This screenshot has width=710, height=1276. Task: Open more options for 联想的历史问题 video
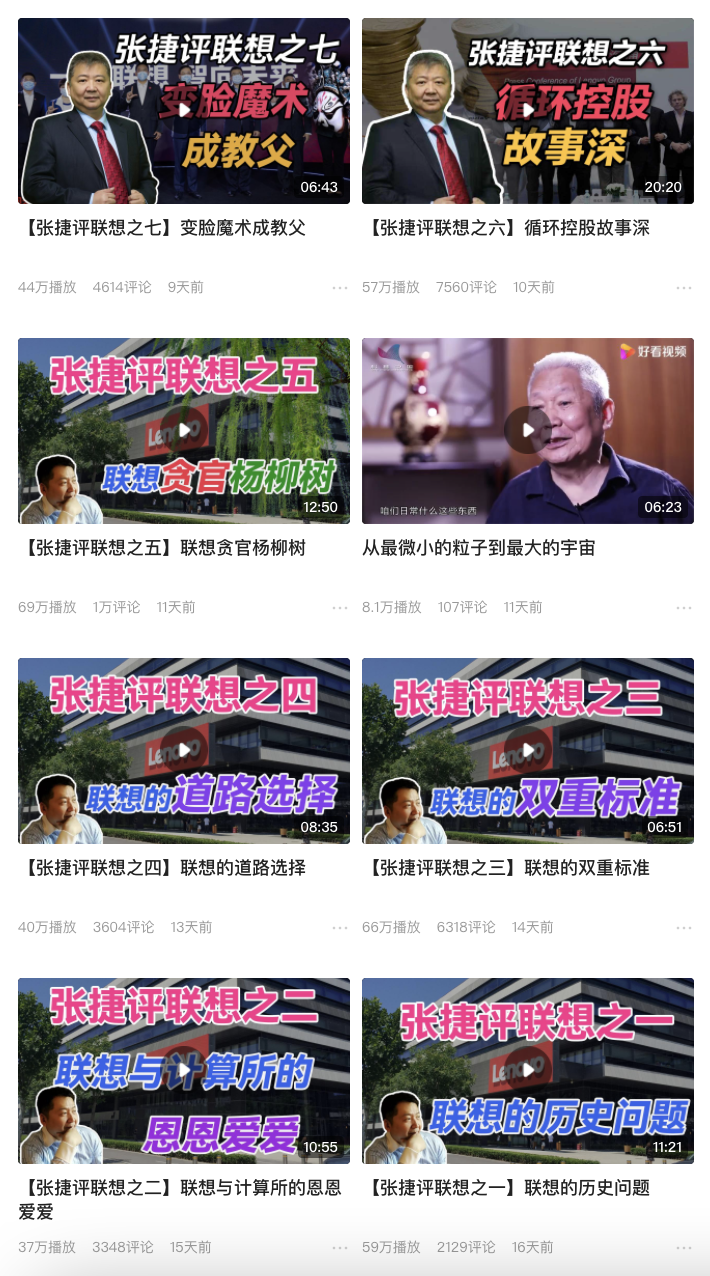tap(684, 1248)
